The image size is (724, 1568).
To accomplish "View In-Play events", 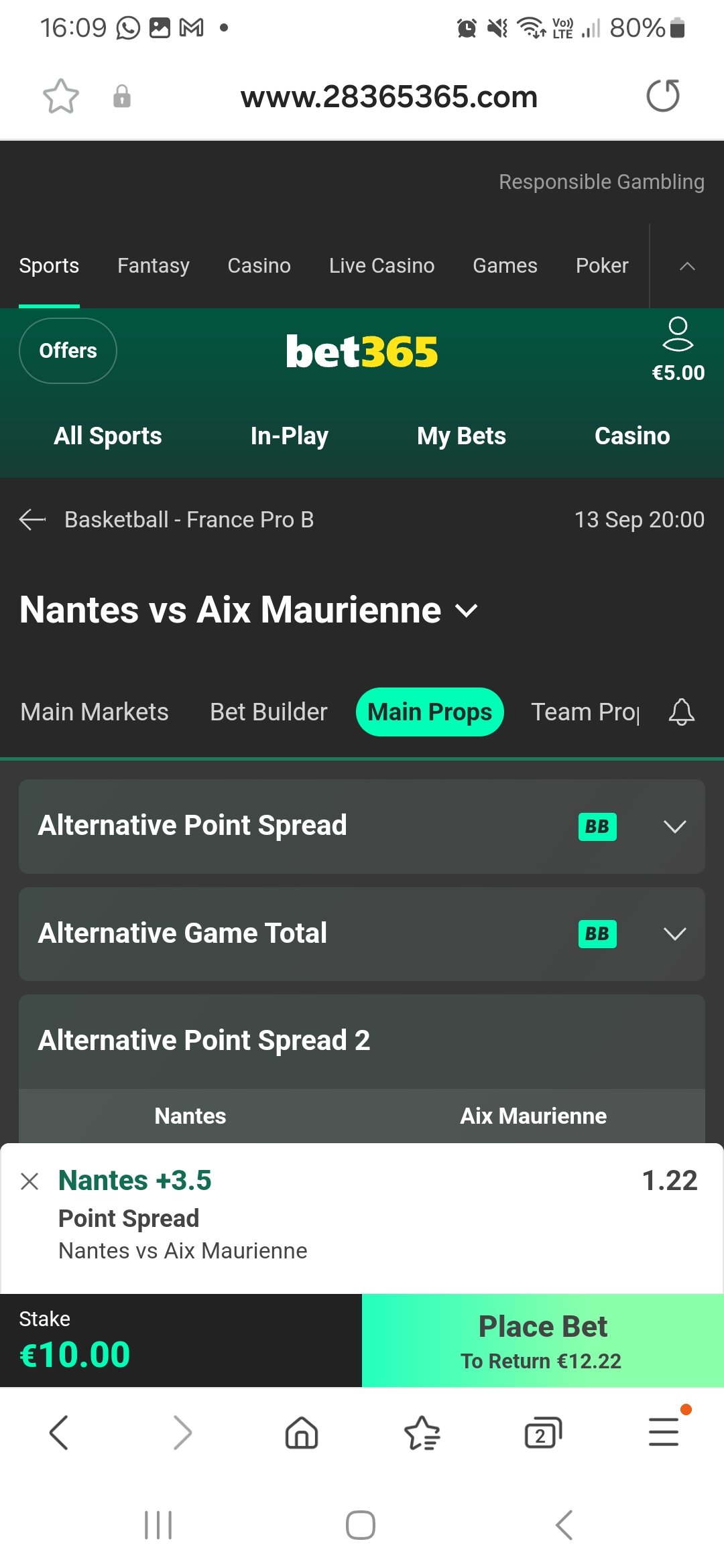I will pyautogui.click(x=289, y=436).
